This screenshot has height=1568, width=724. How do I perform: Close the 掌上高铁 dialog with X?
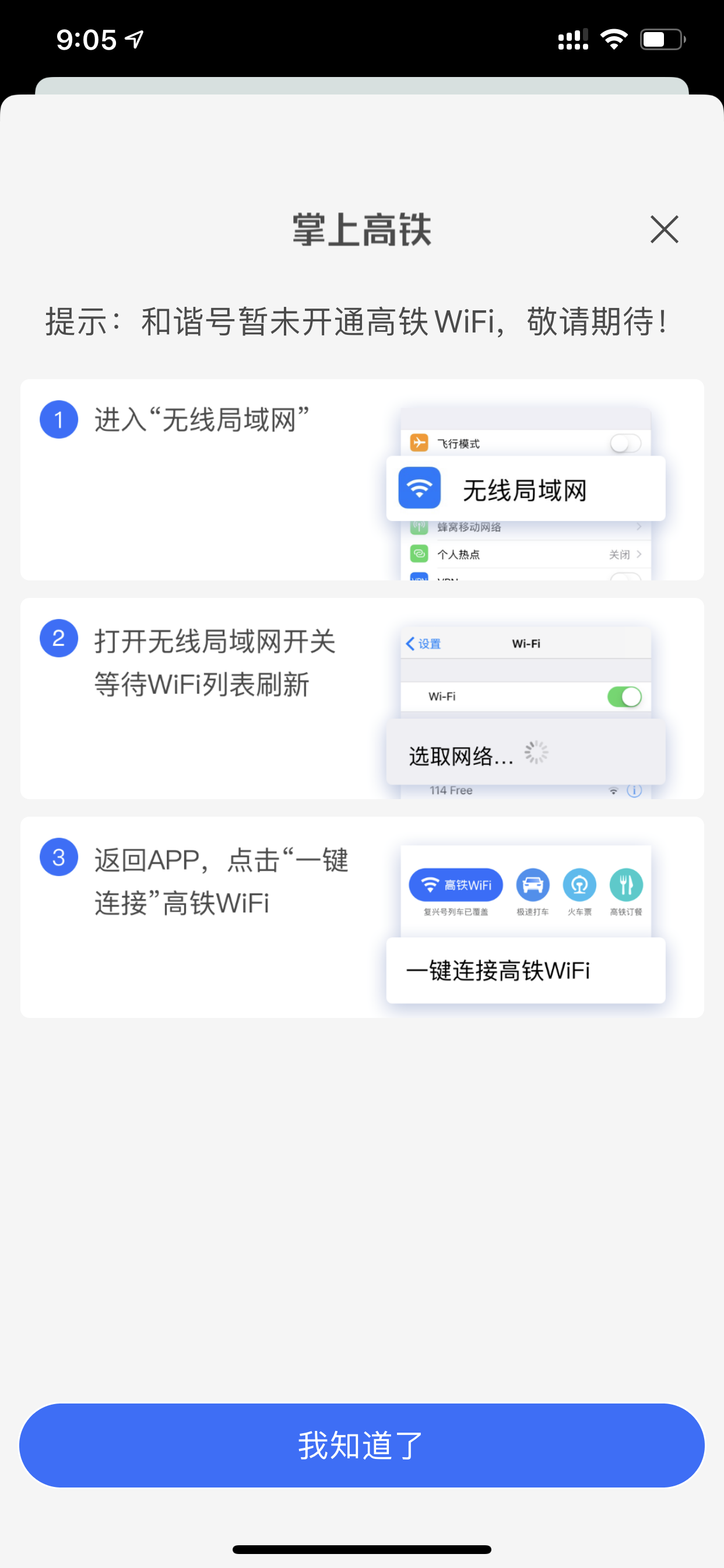pyautogui.click(x=664, y=229)
